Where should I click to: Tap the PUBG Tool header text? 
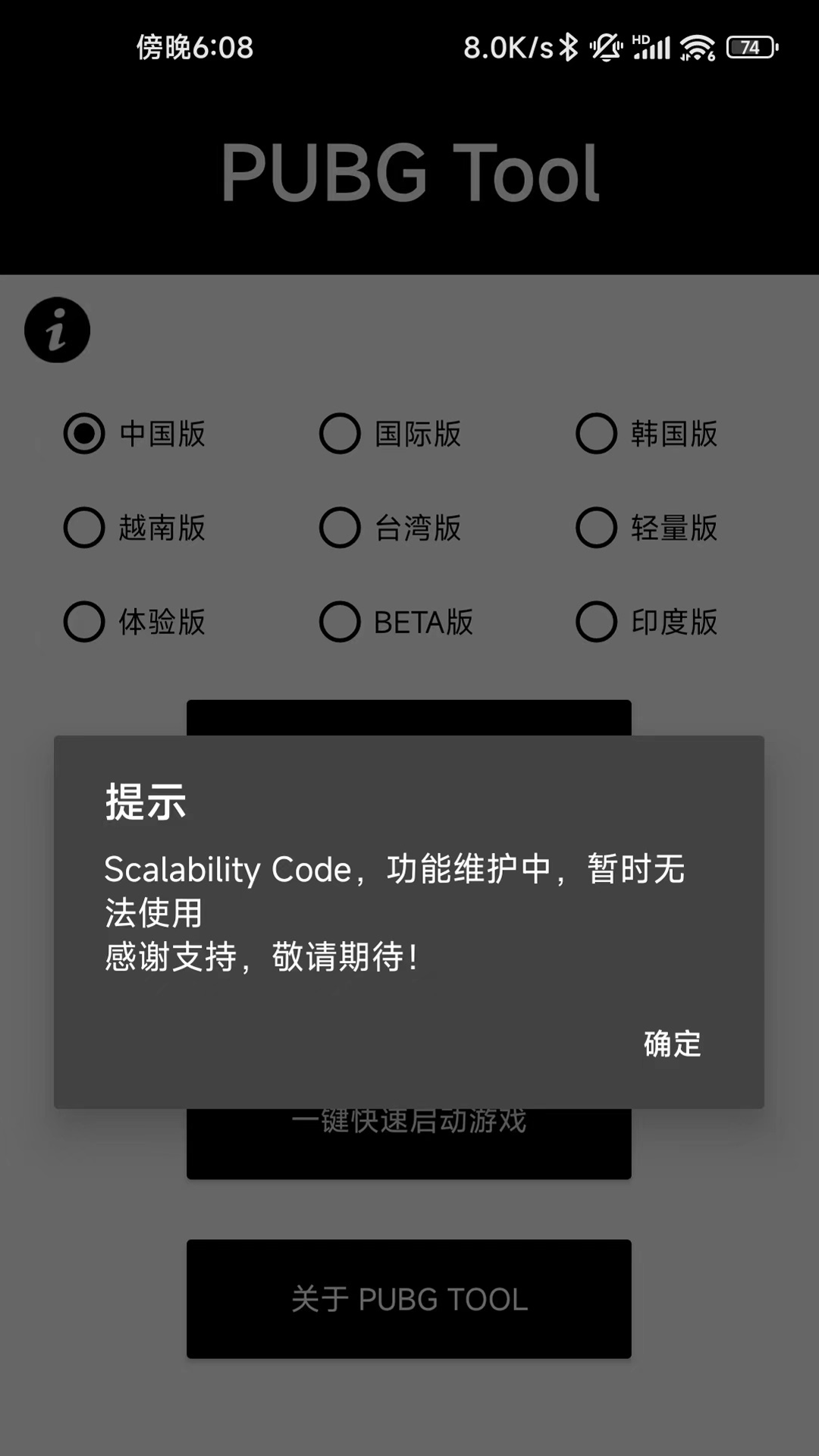pyautogui.click(x=409, y=172)
